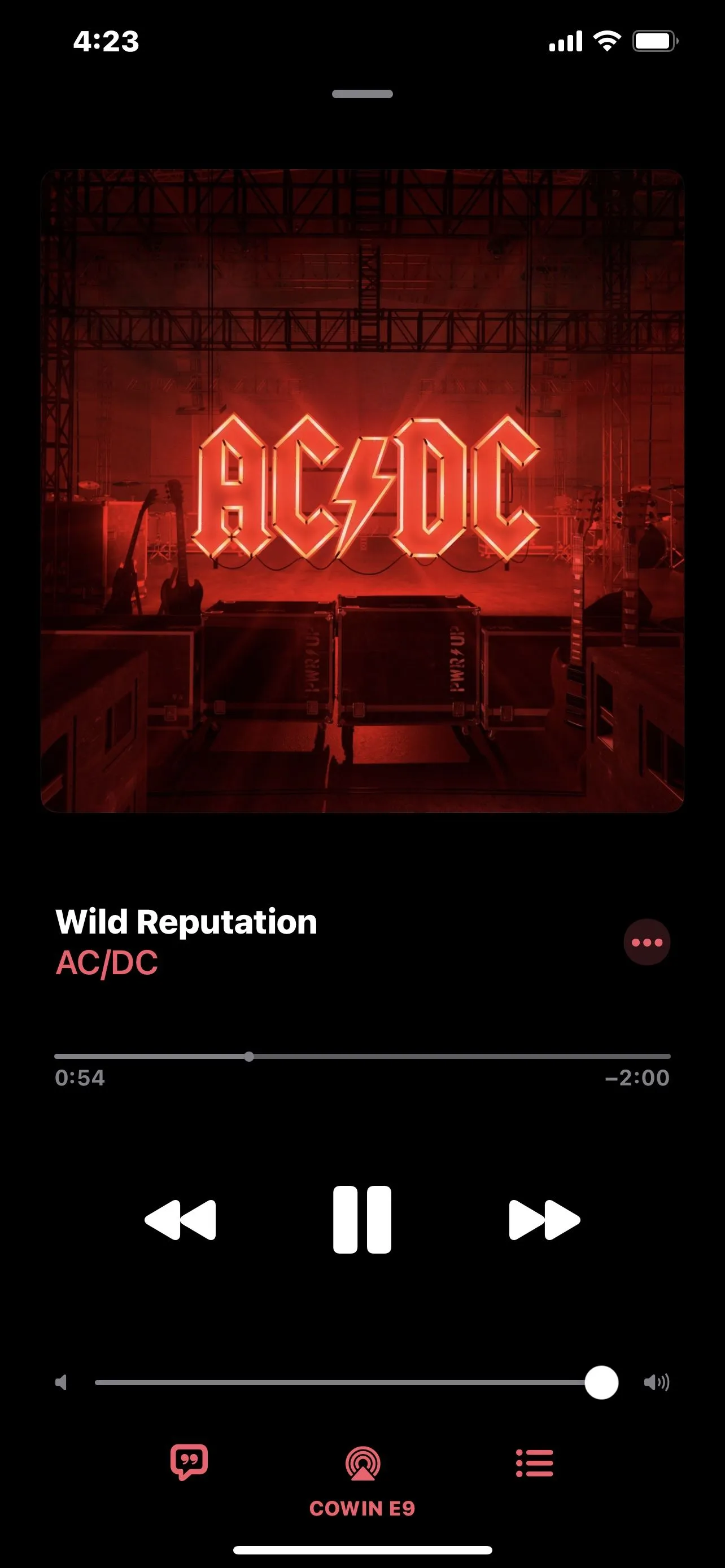Screen dimensions: 725x1568
Task: Show the song lyrics
Action: 189,1462
